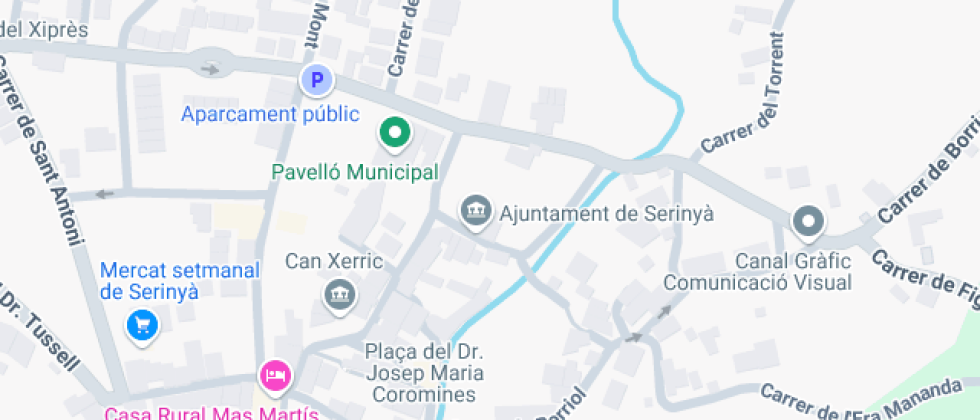
Task: Open the Aparcament públic parking marker
Action: [x=316, y=81]
